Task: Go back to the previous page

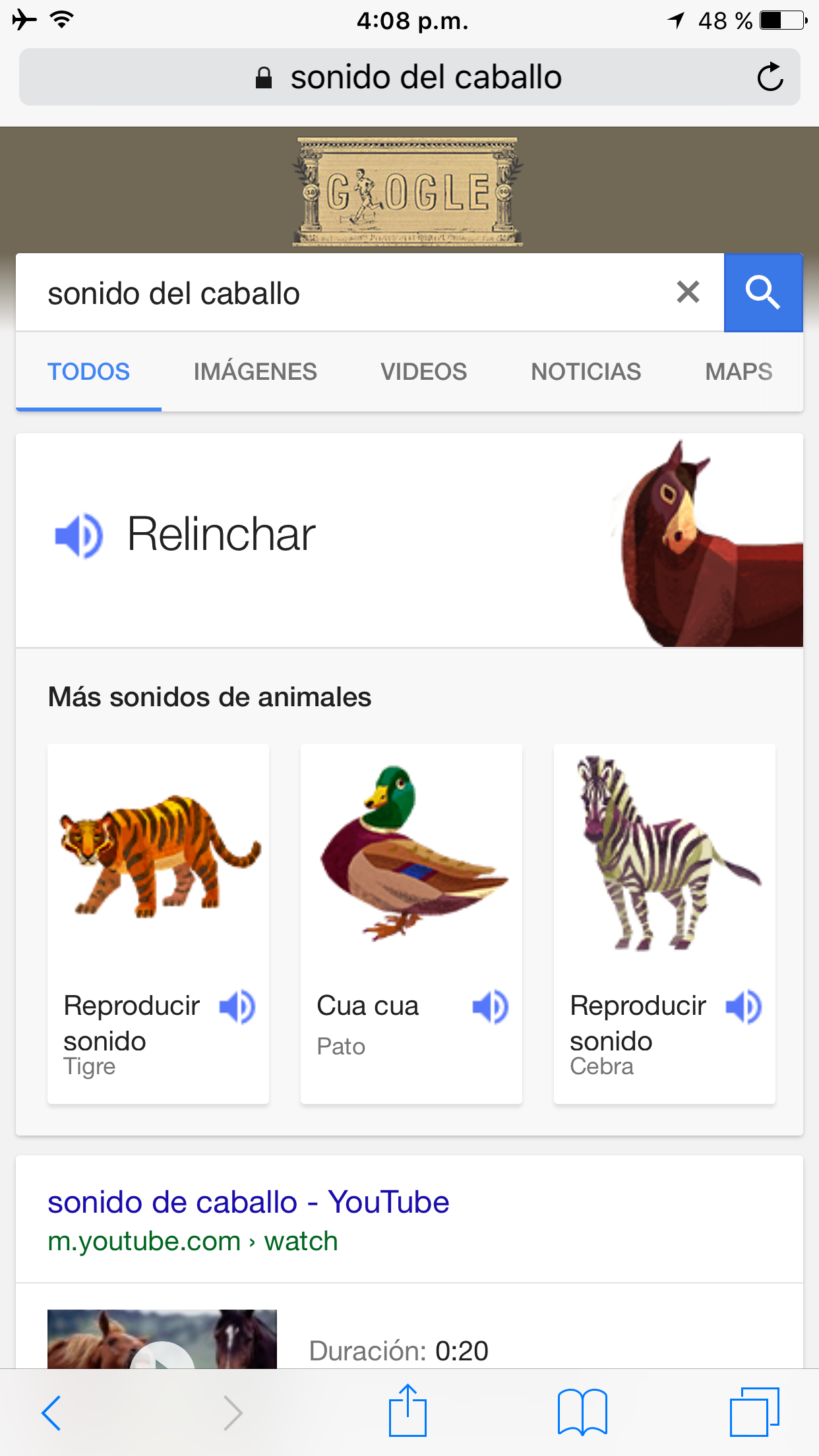Action: point(51,1412)
